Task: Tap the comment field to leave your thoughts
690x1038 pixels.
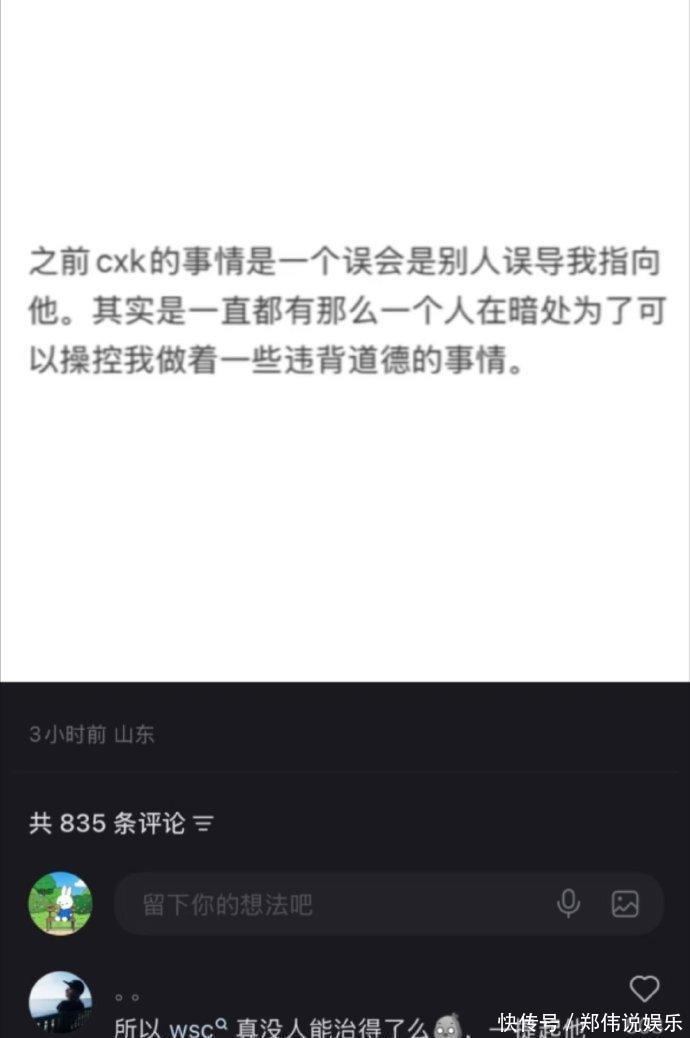Action: pos(330,905)
